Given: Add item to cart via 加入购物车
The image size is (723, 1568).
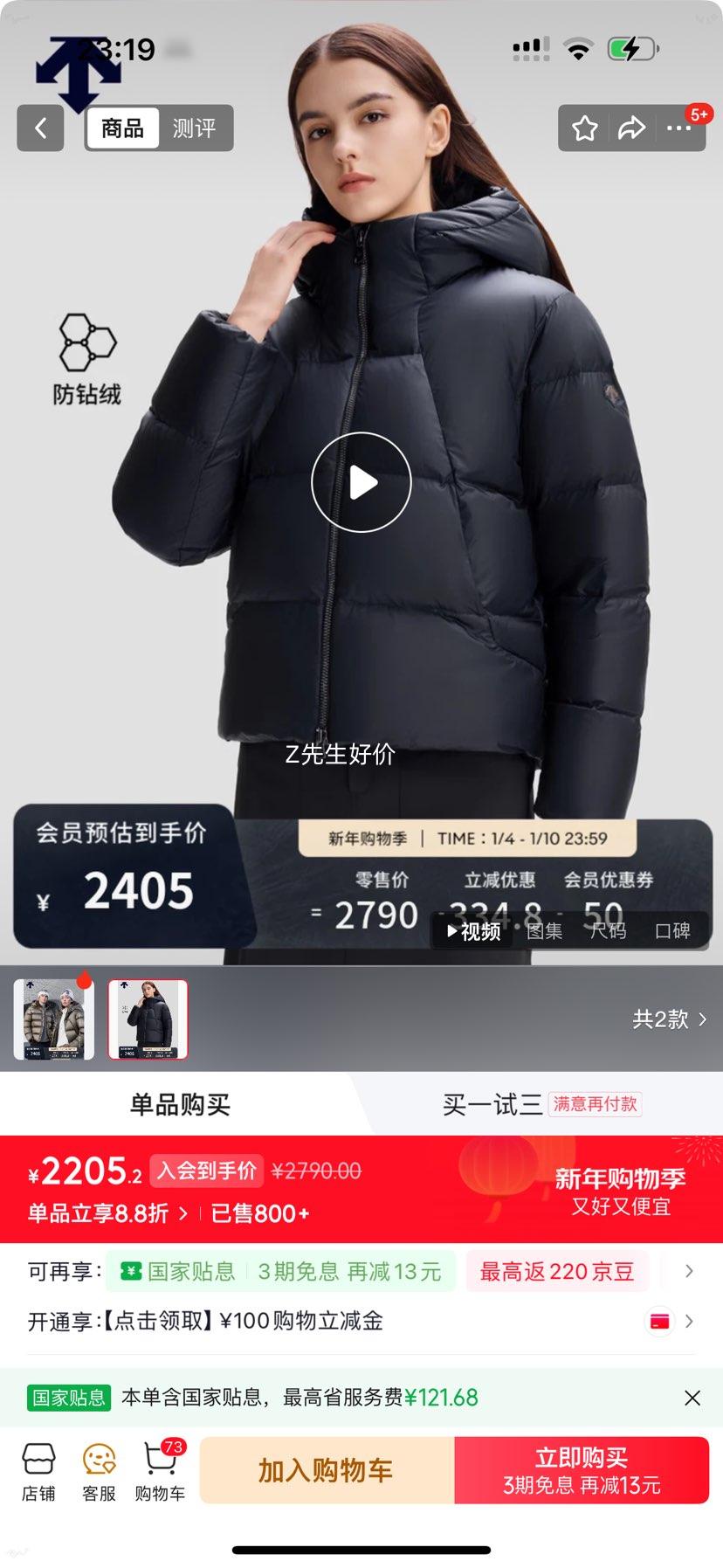Looking at the screenshot, I should pyautogui.click(x=327, y=1470).
